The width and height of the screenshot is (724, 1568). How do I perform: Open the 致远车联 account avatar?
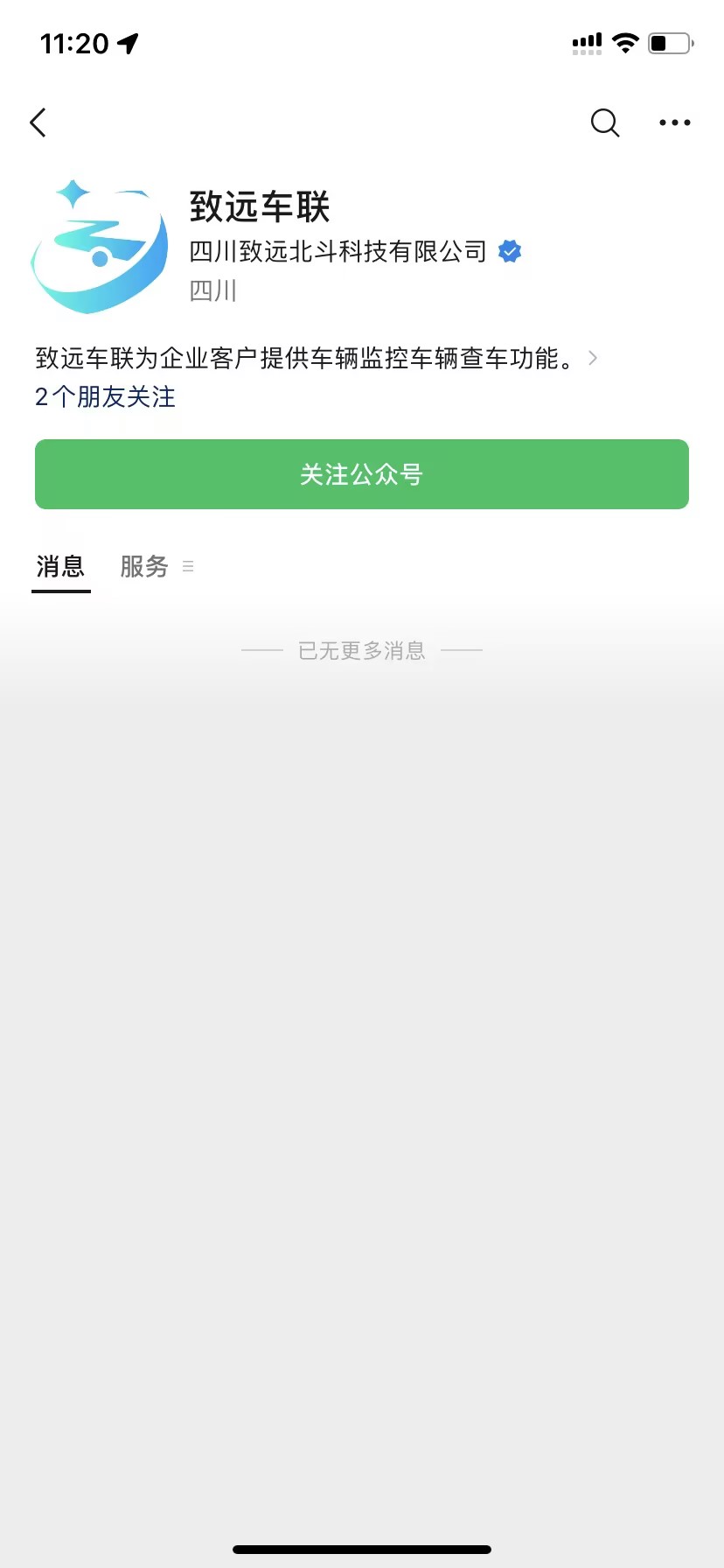[99, 247]
